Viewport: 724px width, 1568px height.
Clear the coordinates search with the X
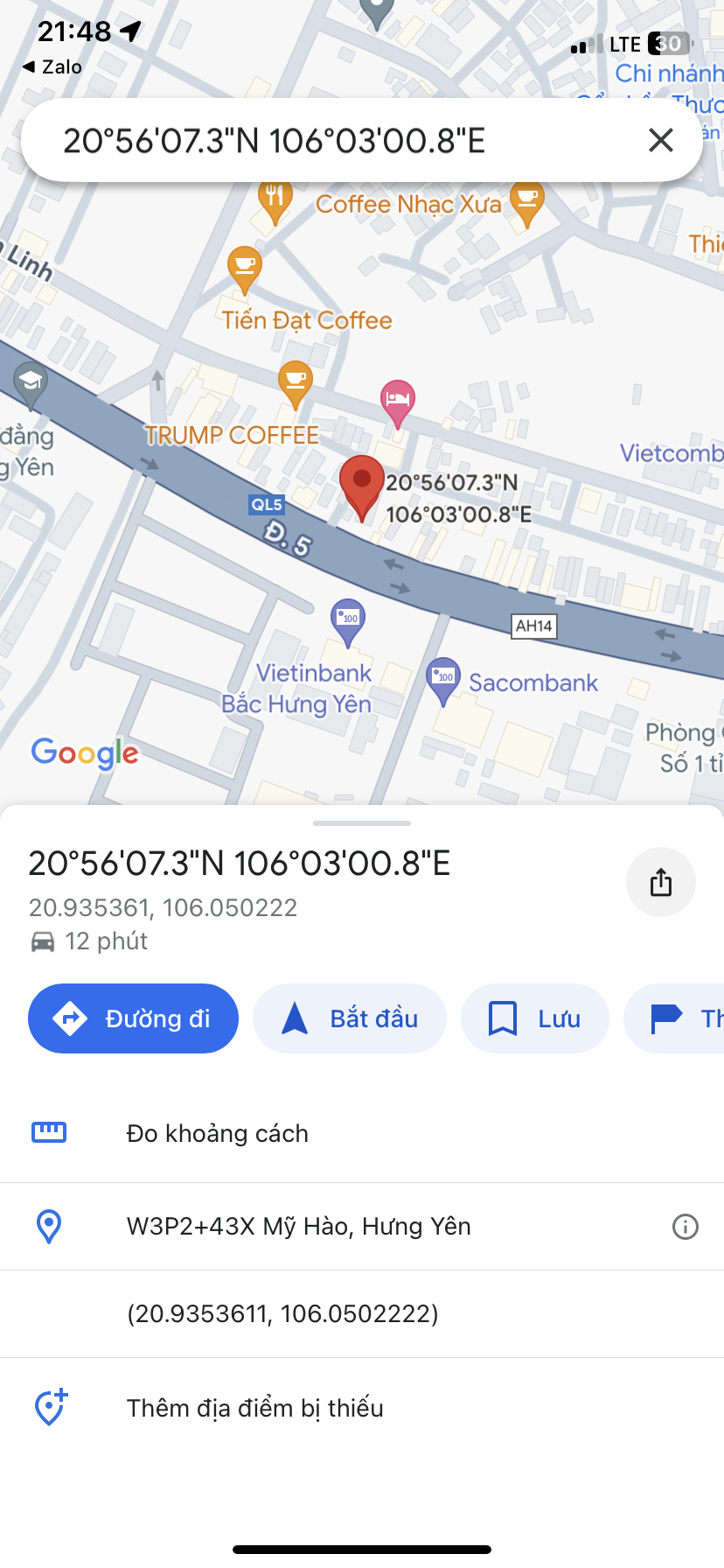[661, 140]
